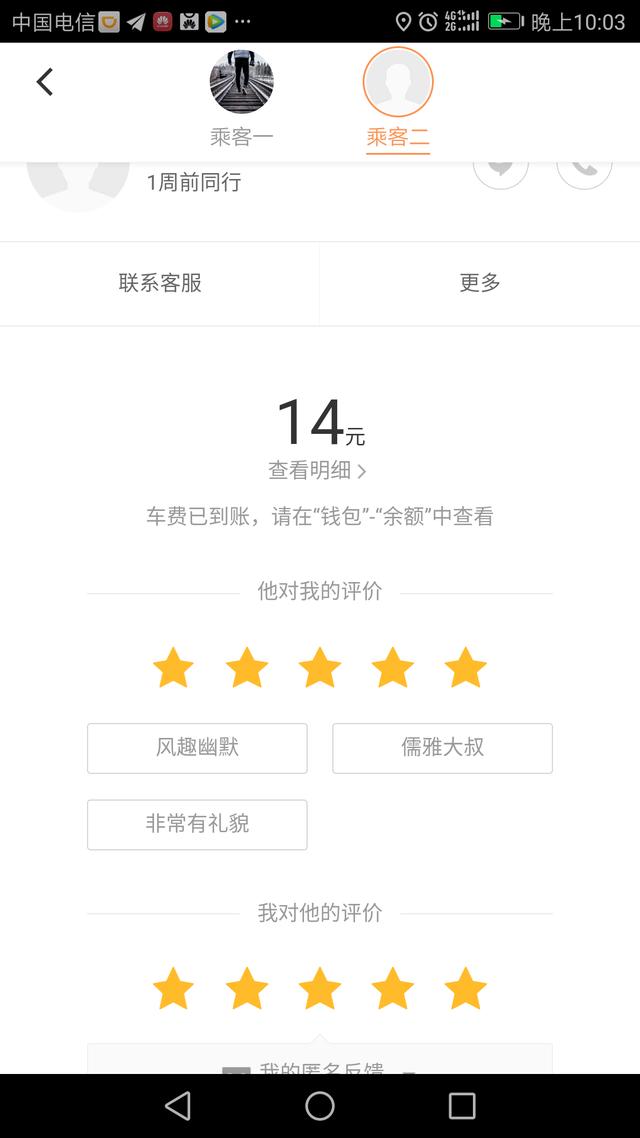Screen dimensions: 640x1138
Task: Go back using the top-left arrow
Action: click(x=44, y=82)
